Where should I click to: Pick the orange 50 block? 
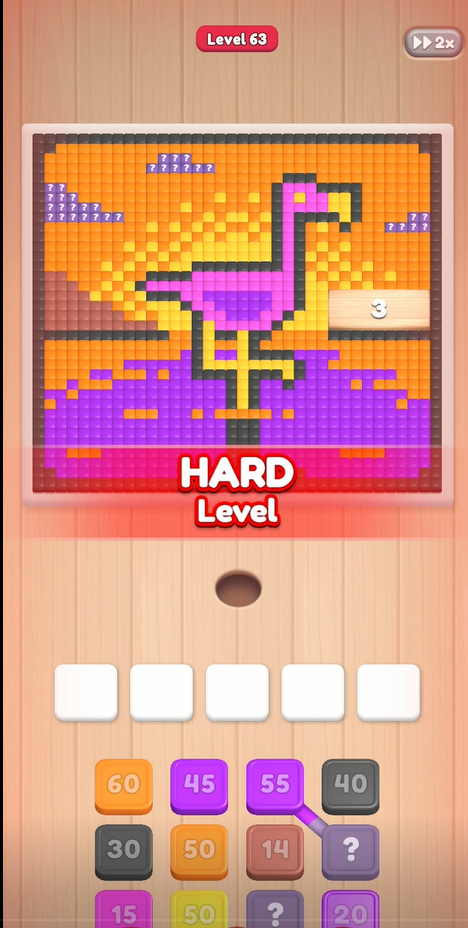pyautogui.click(x=199, y=852)
